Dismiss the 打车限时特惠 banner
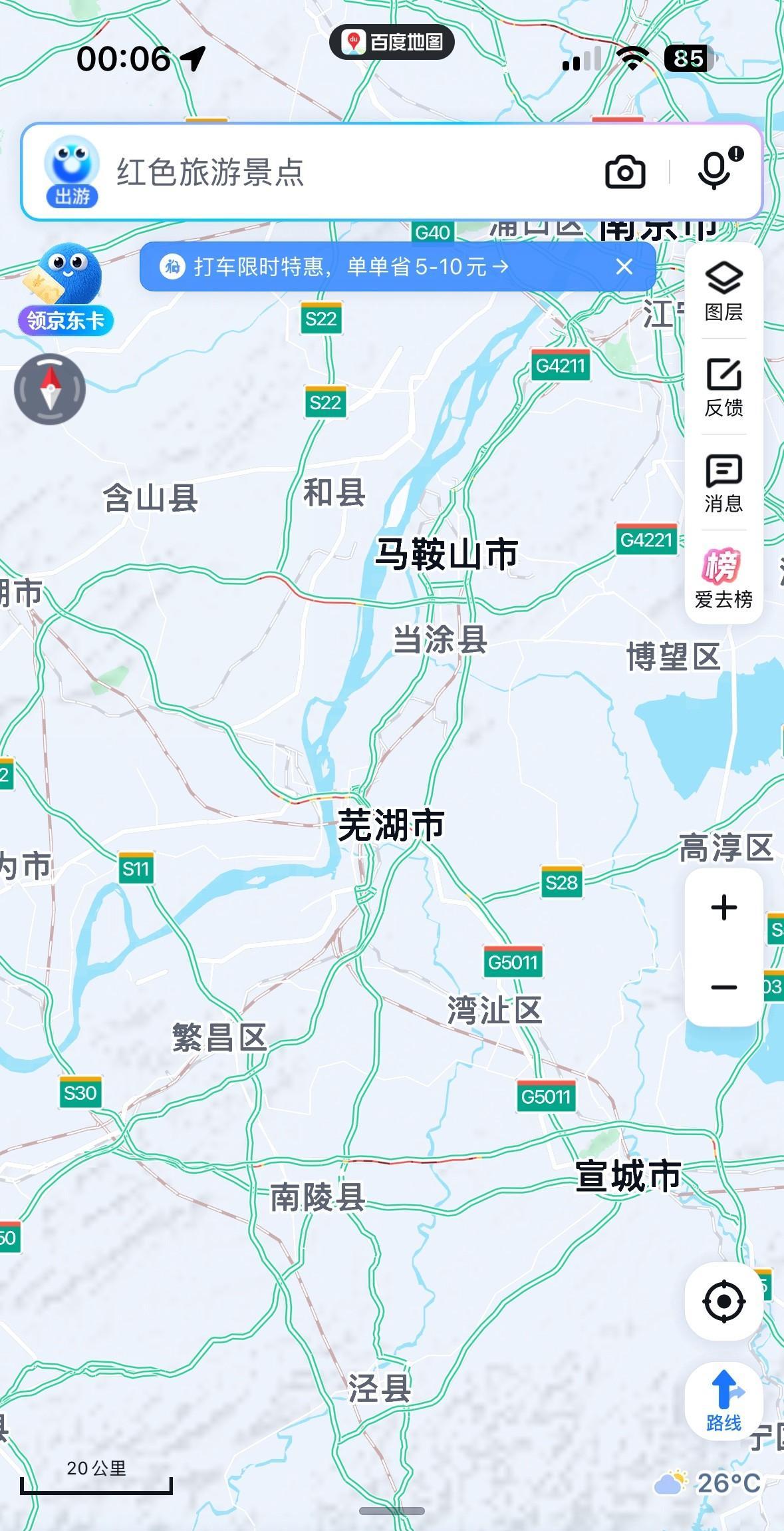 [624, 267]
